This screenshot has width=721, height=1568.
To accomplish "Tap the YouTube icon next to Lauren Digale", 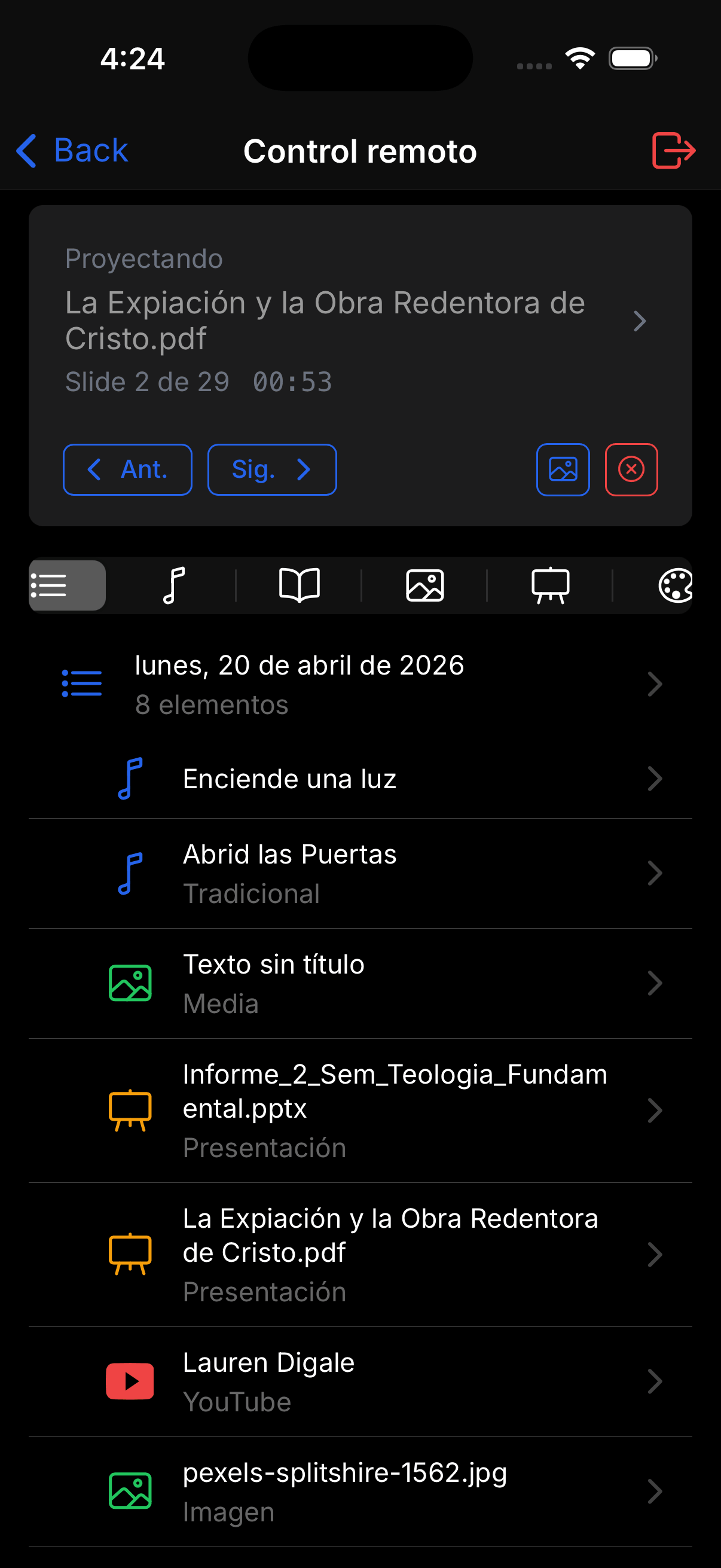I will pos(130,1380).
